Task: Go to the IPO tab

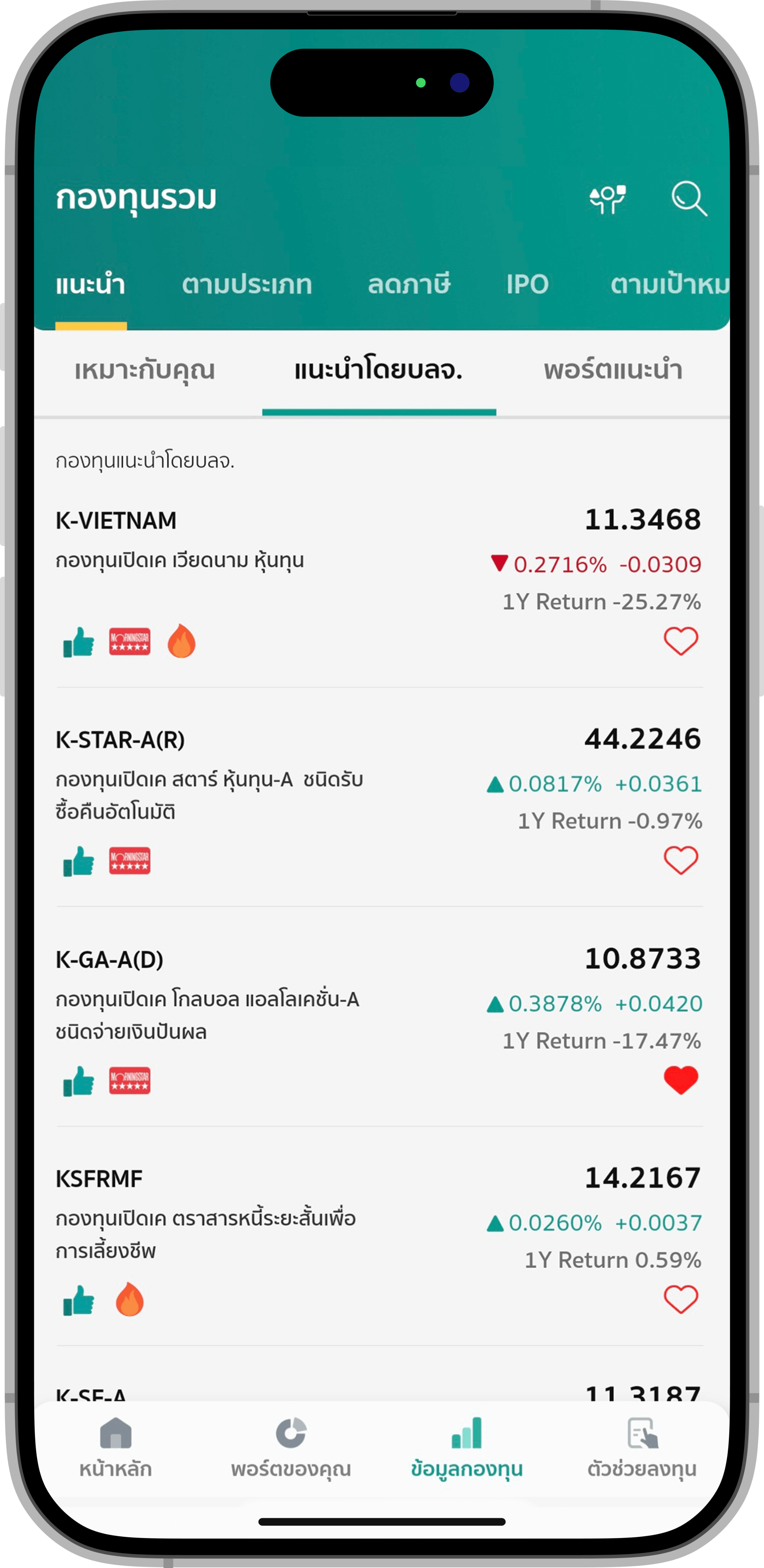Action: (x=527, y=285)
